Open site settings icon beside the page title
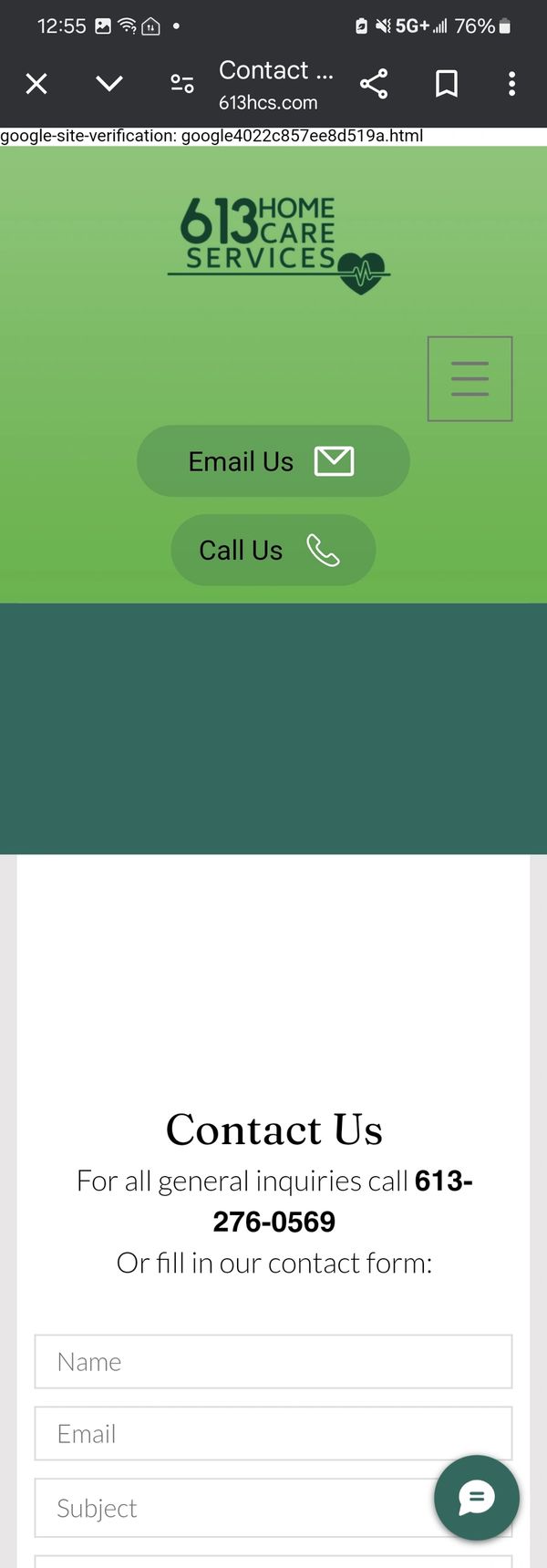The width and height of the screenshot is (547, 1568). (x=182, y=84)
